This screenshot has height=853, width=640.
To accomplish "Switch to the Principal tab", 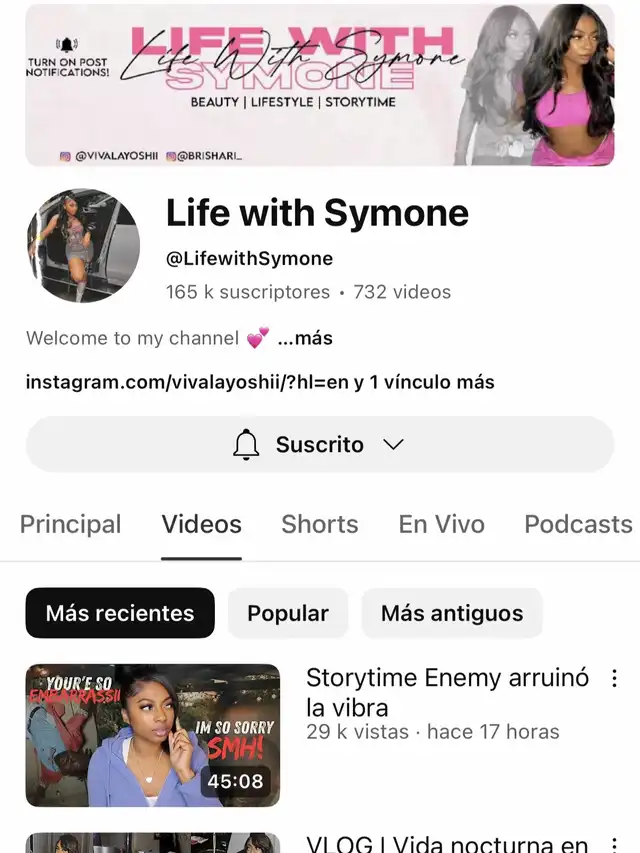I will [x=70, y=525].
